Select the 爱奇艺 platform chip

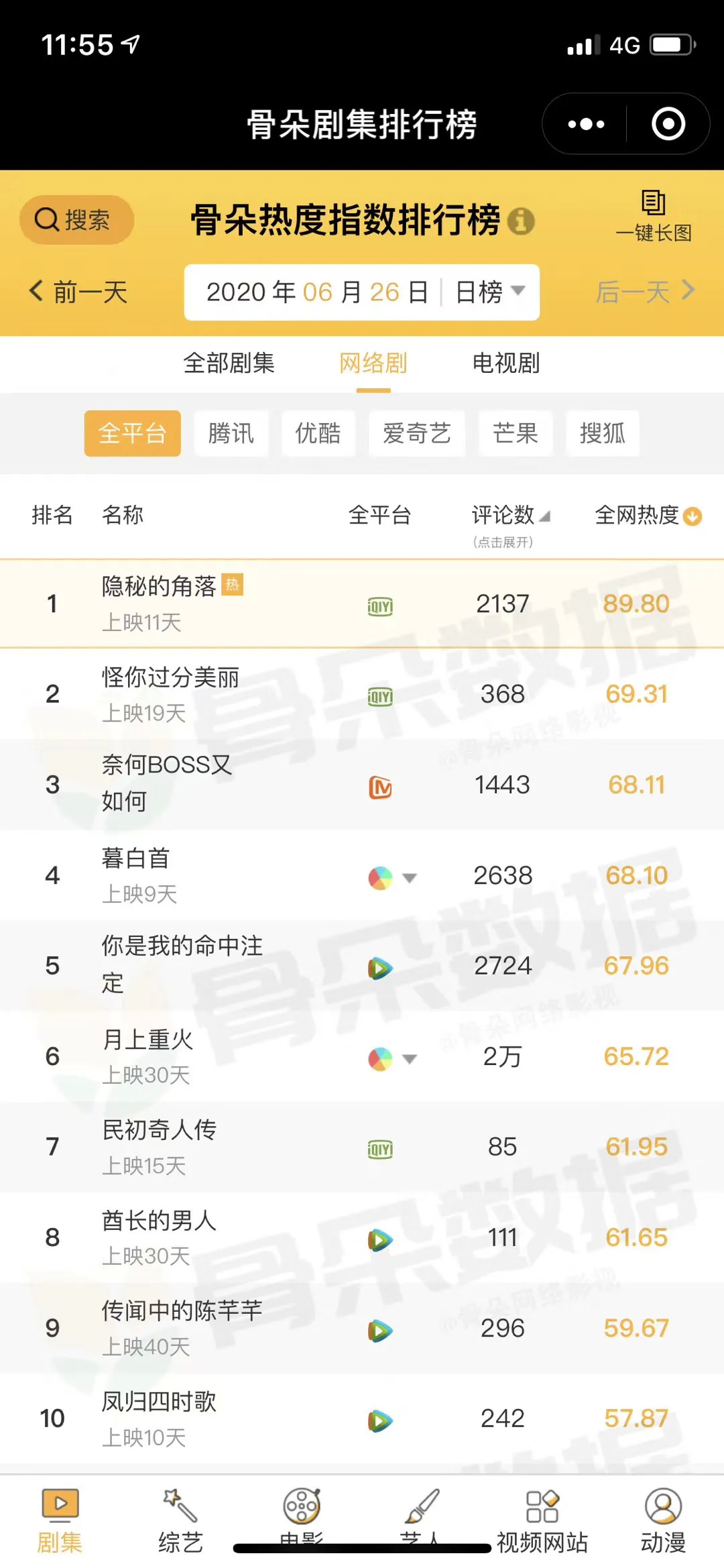[416, 433]
